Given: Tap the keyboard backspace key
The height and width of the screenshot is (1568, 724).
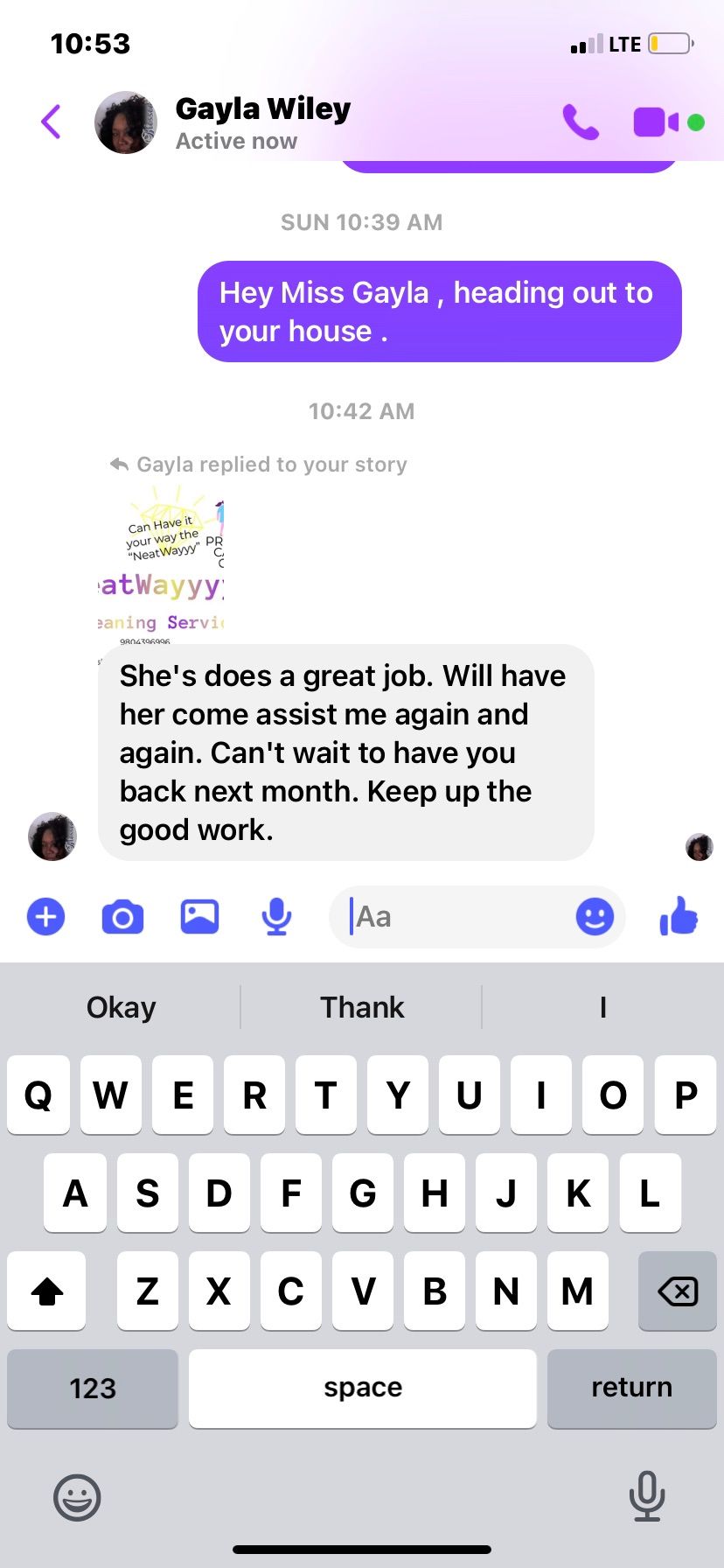Looking at the screenshot, I should (678, 1291).
